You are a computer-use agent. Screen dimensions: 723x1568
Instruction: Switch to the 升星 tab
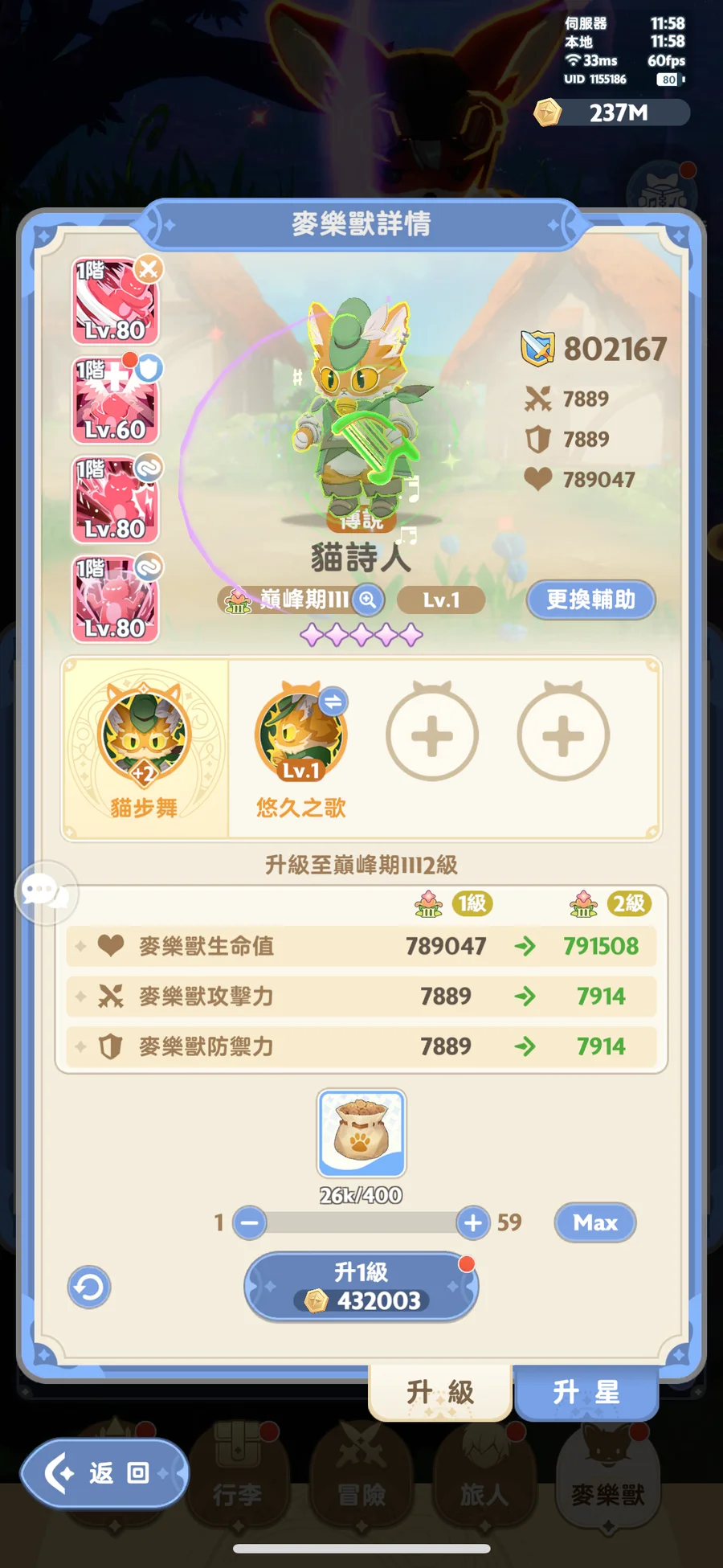pyautogui.click(x=586, y=1392)
